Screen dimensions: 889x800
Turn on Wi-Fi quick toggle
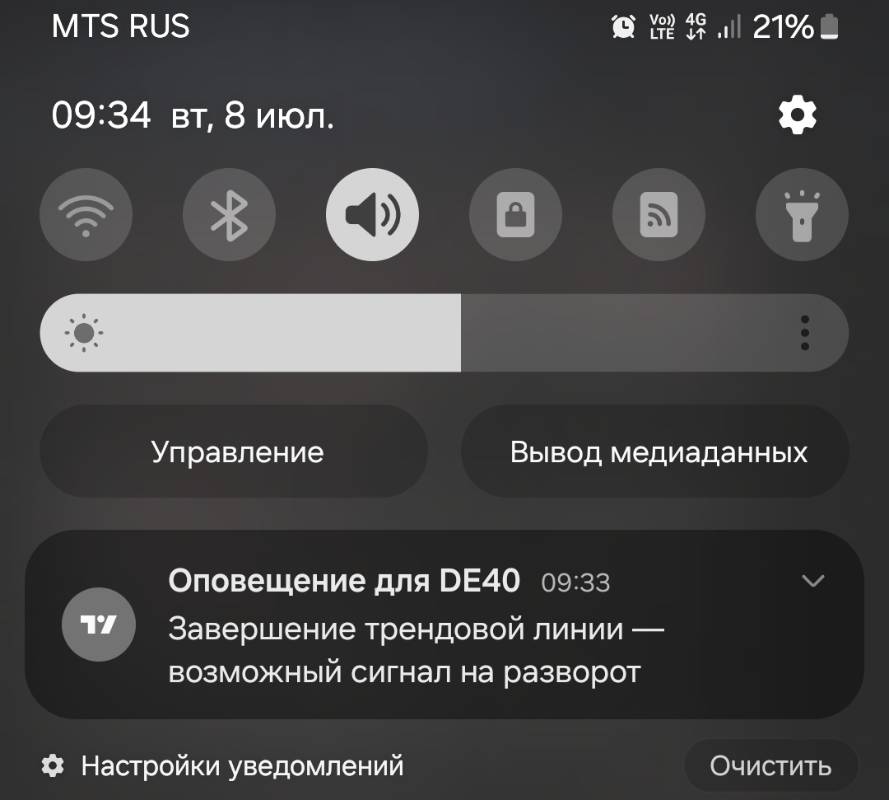click(x=86, y=214)
